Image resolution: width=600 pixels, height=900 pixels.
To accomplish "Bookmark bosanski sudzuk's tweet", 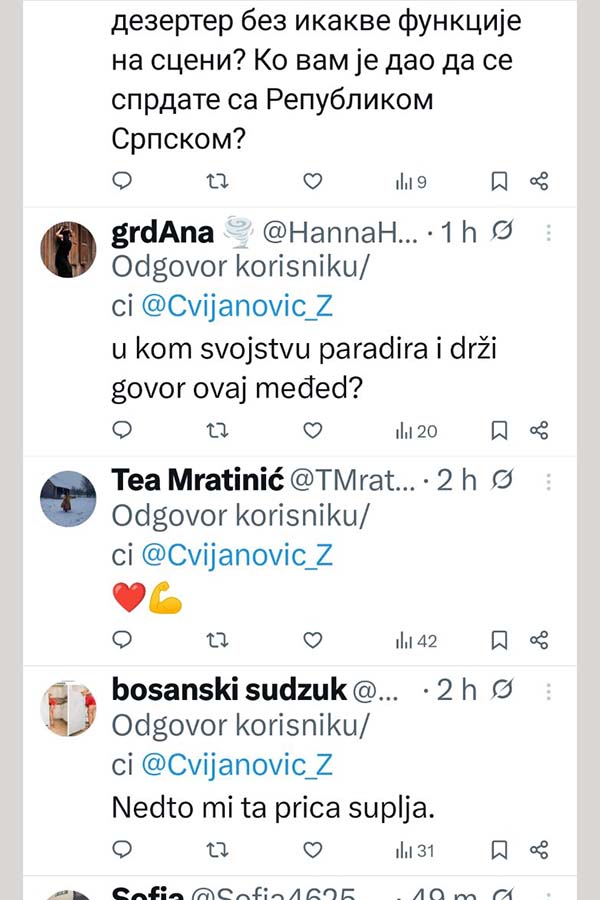I will point(499,850).
